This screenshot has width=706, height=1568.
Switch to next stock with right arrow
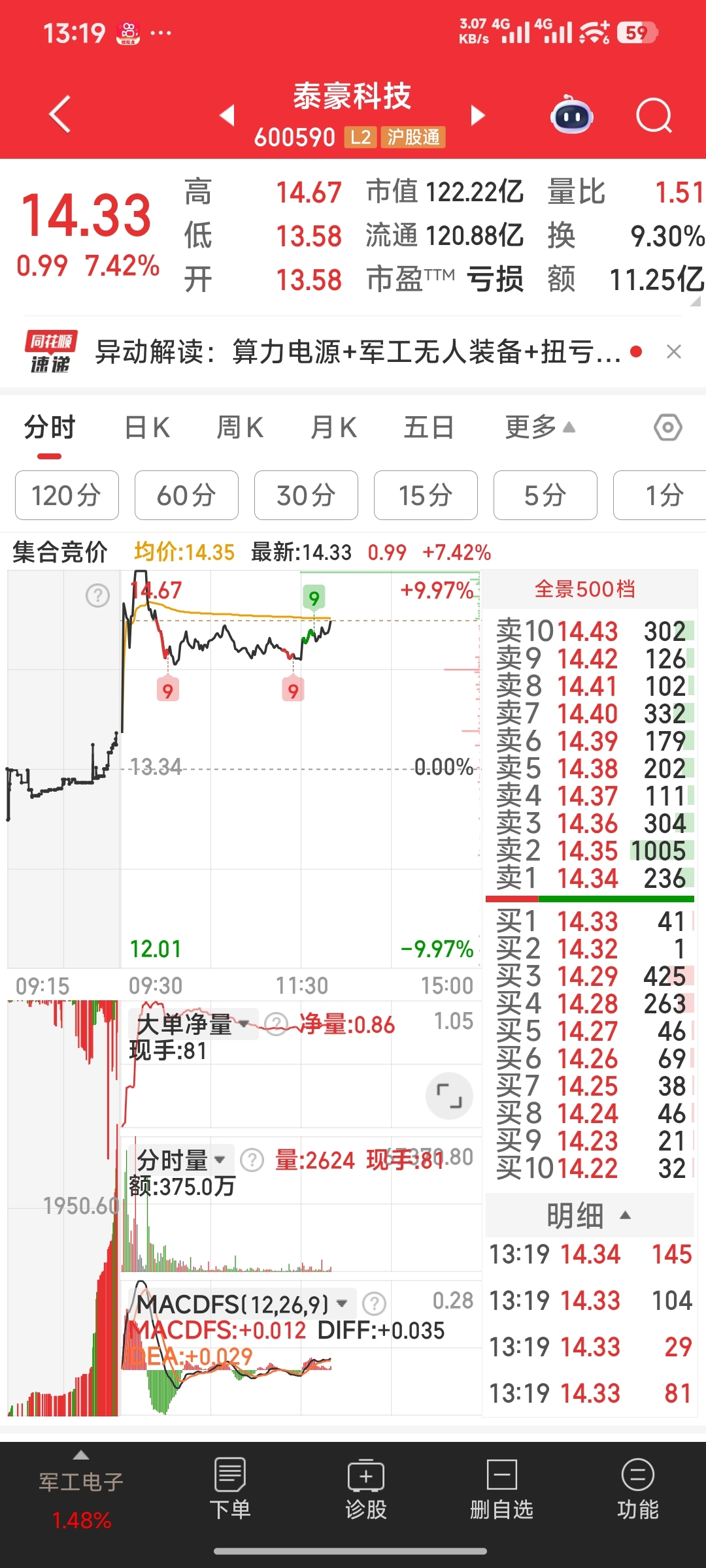tap(478, 114)
